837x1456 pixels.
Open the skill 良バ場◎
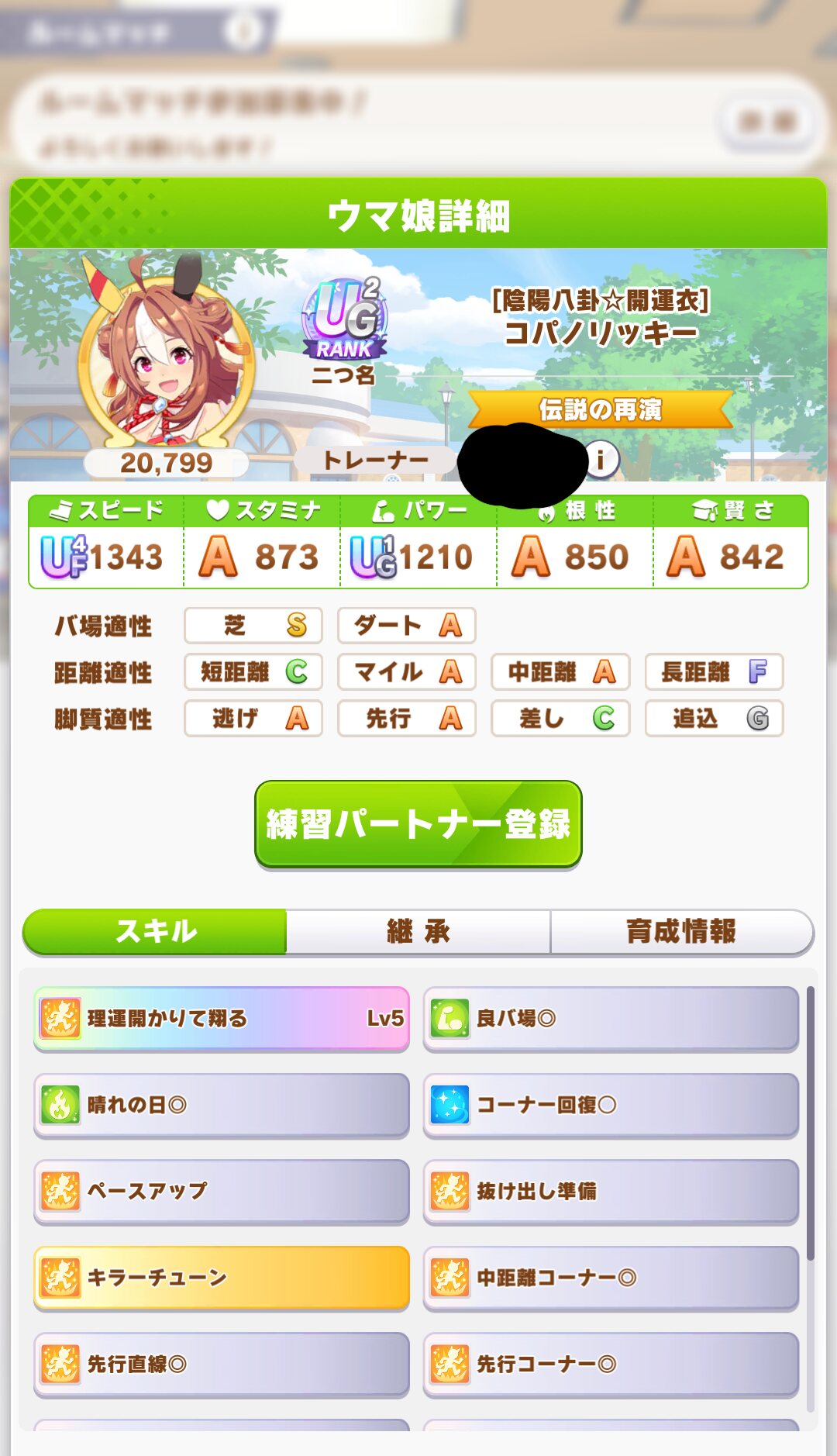click(x=611, y=1019)
